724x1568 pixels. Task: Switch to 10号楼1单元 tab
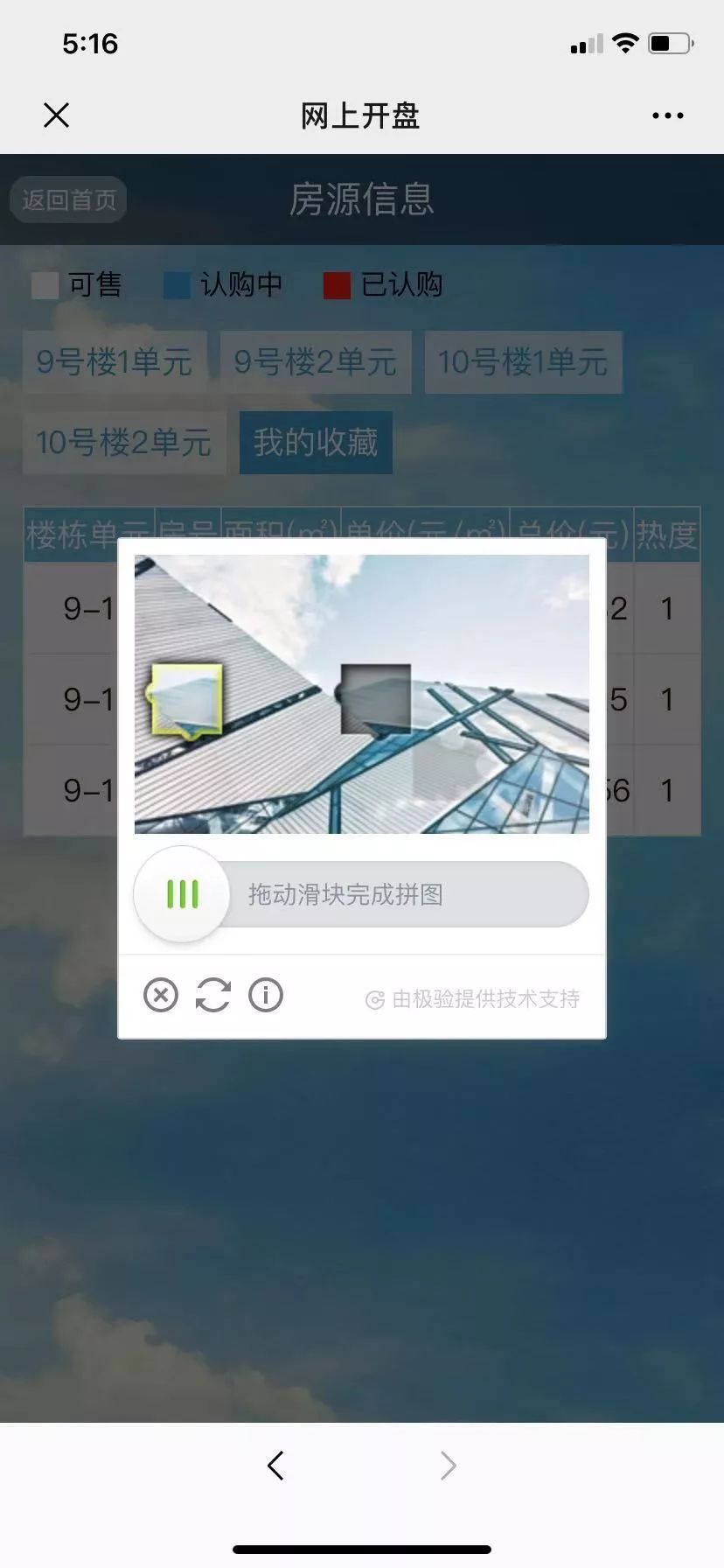click(x=523, y=362)
